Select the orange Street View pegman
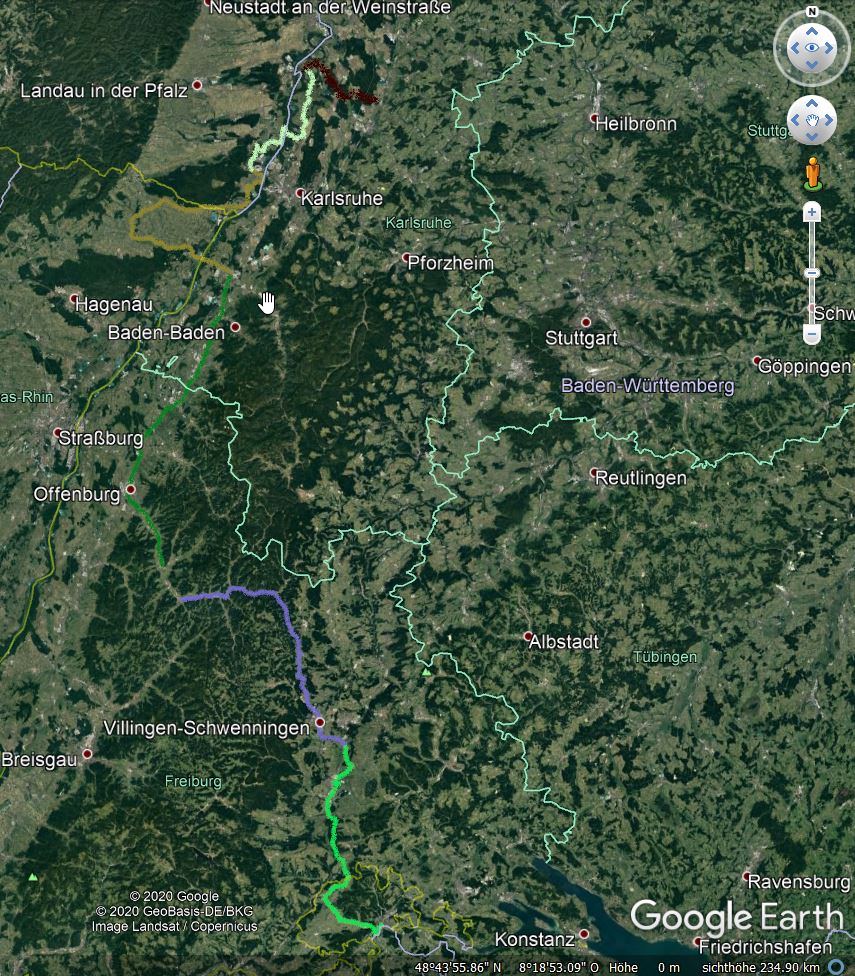Screen dimensions: 855x976 tap(812, 173)
